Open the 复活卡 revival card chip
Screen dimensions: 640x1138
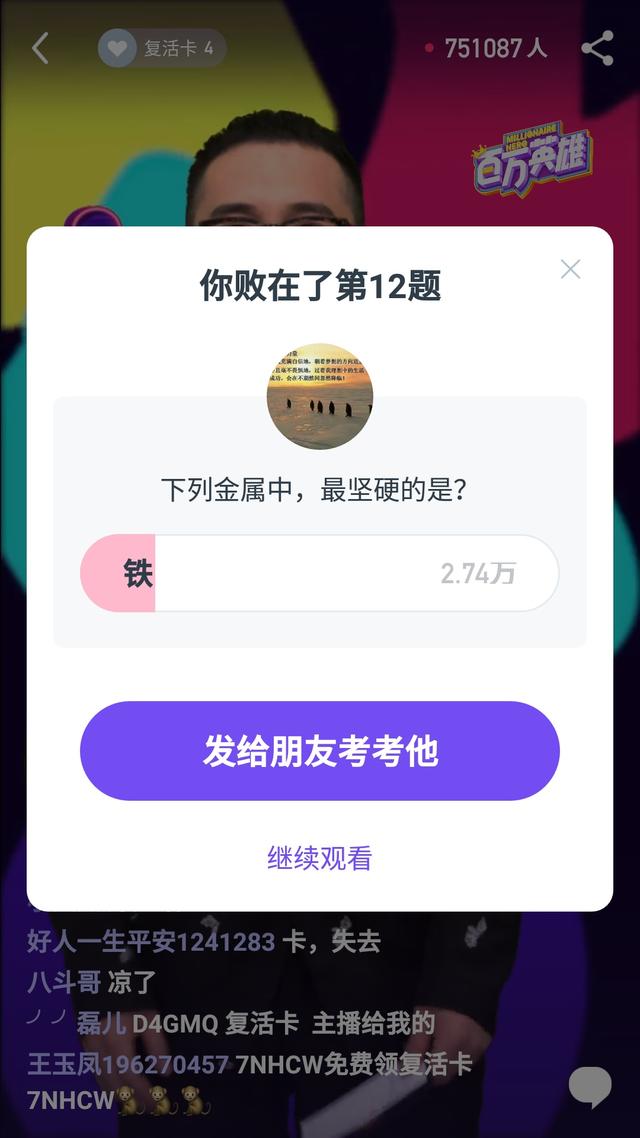click(162, 48)
